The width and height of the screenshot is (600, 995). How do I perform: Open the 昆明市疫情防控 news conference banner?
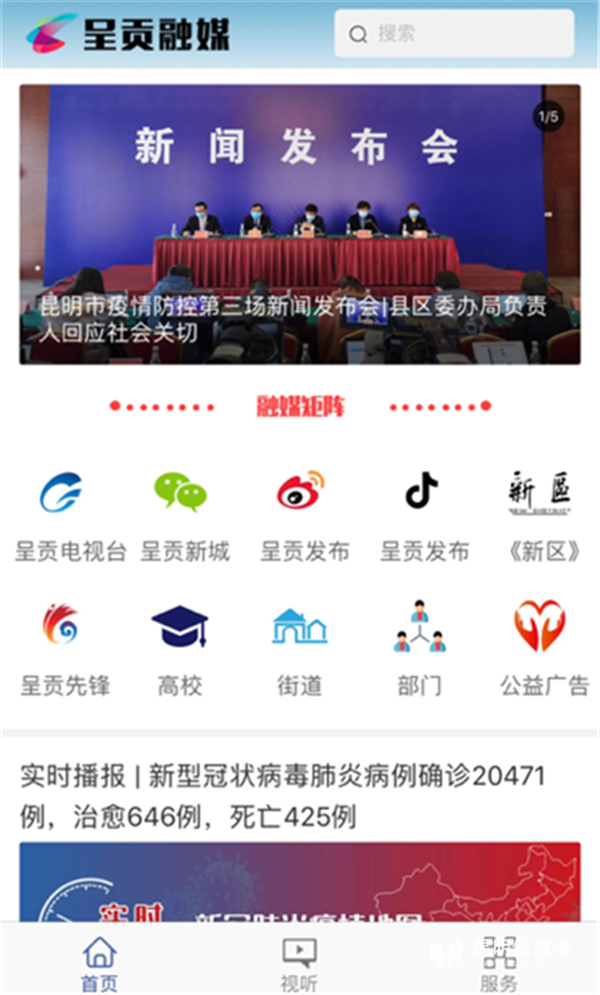pos(300,224)
